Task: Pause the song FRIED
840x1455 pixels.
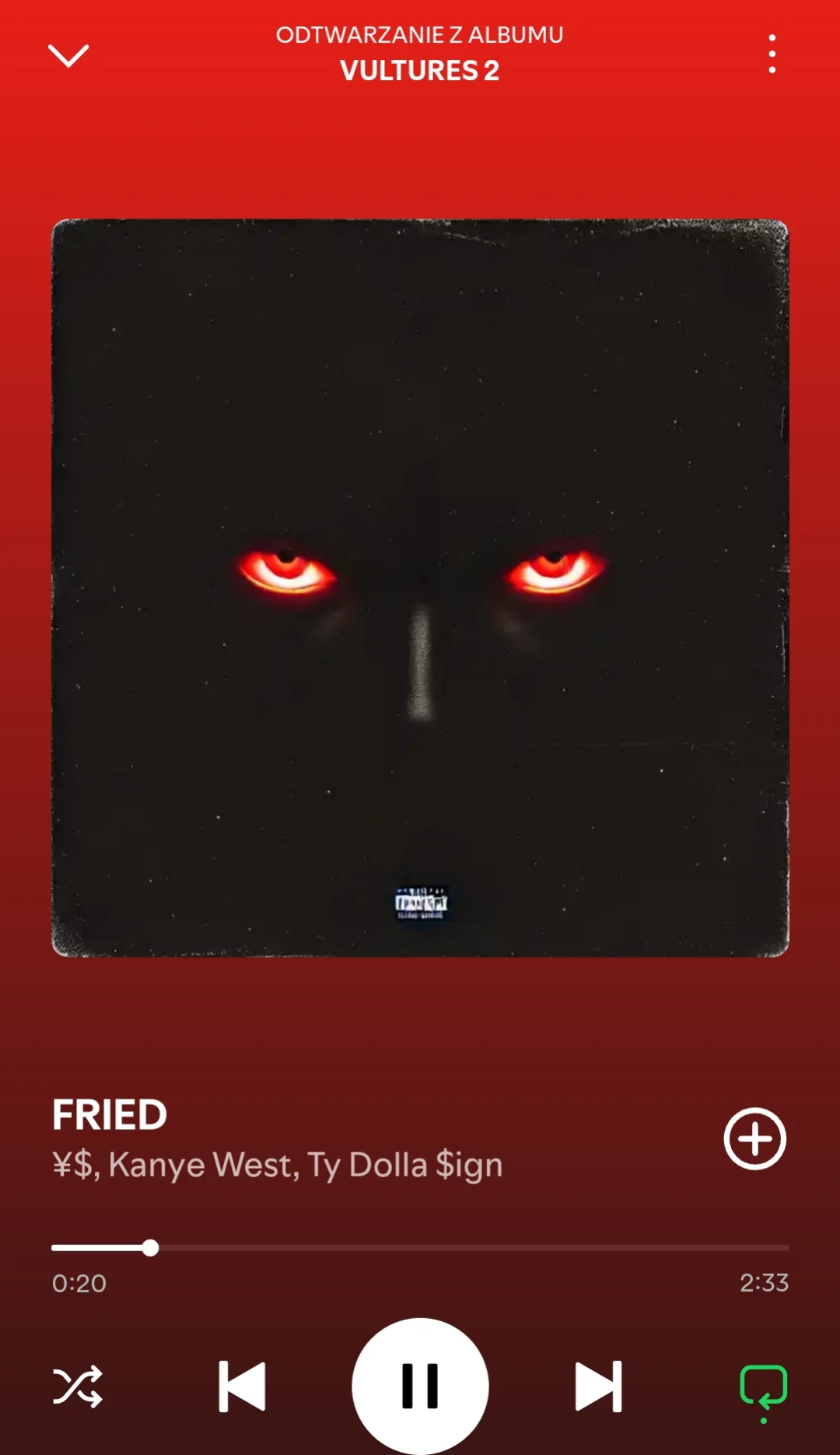Action: pos(420,1386)
